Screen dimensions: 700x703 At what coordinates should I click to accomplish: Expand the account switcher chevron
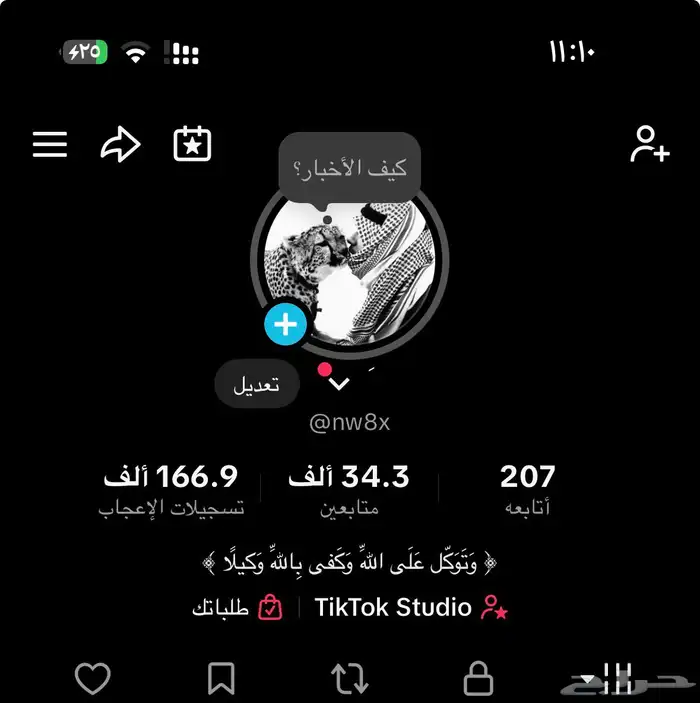point(340,384)
